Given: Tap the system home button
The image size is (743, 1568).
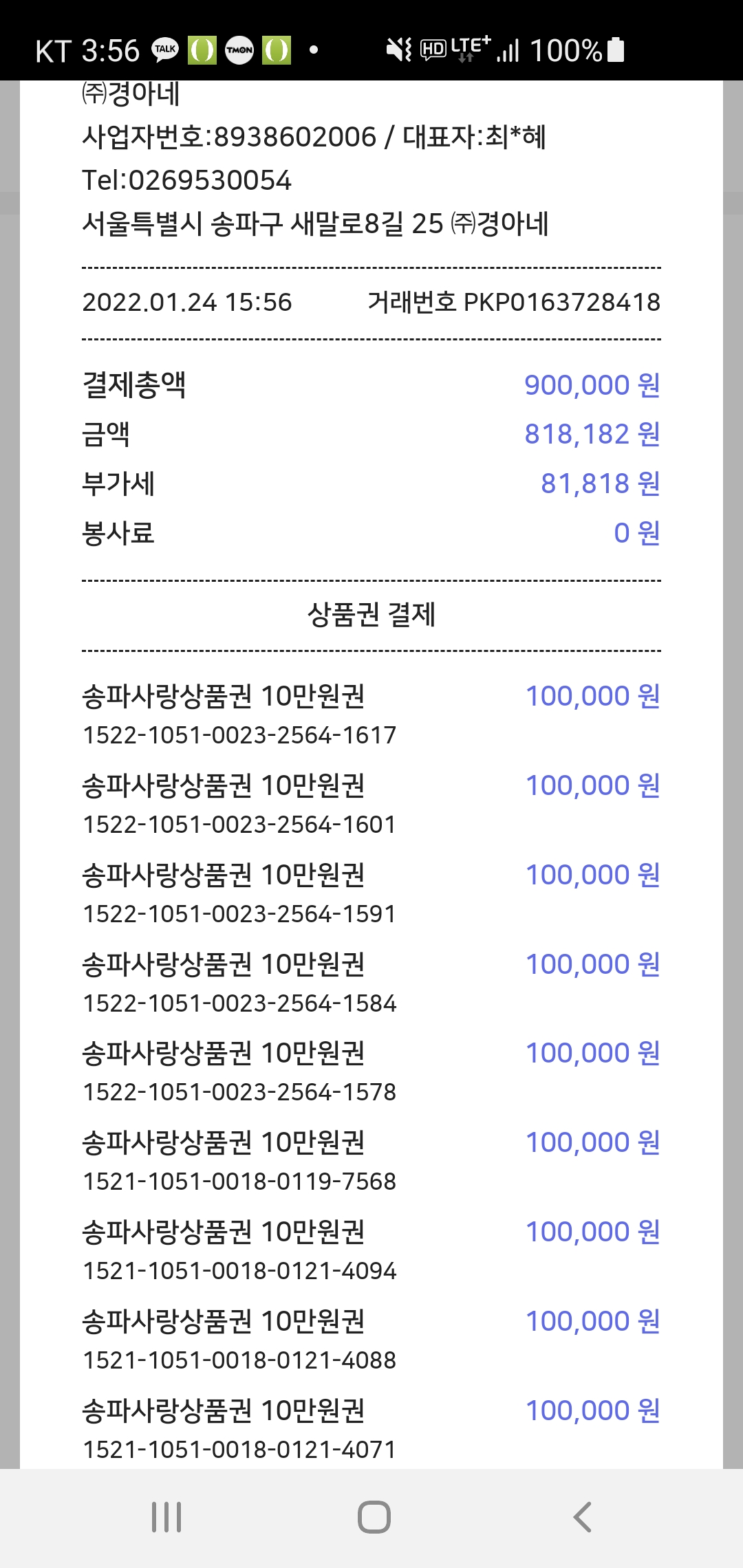Looking at the screenshot, I should coord(374,1517).
